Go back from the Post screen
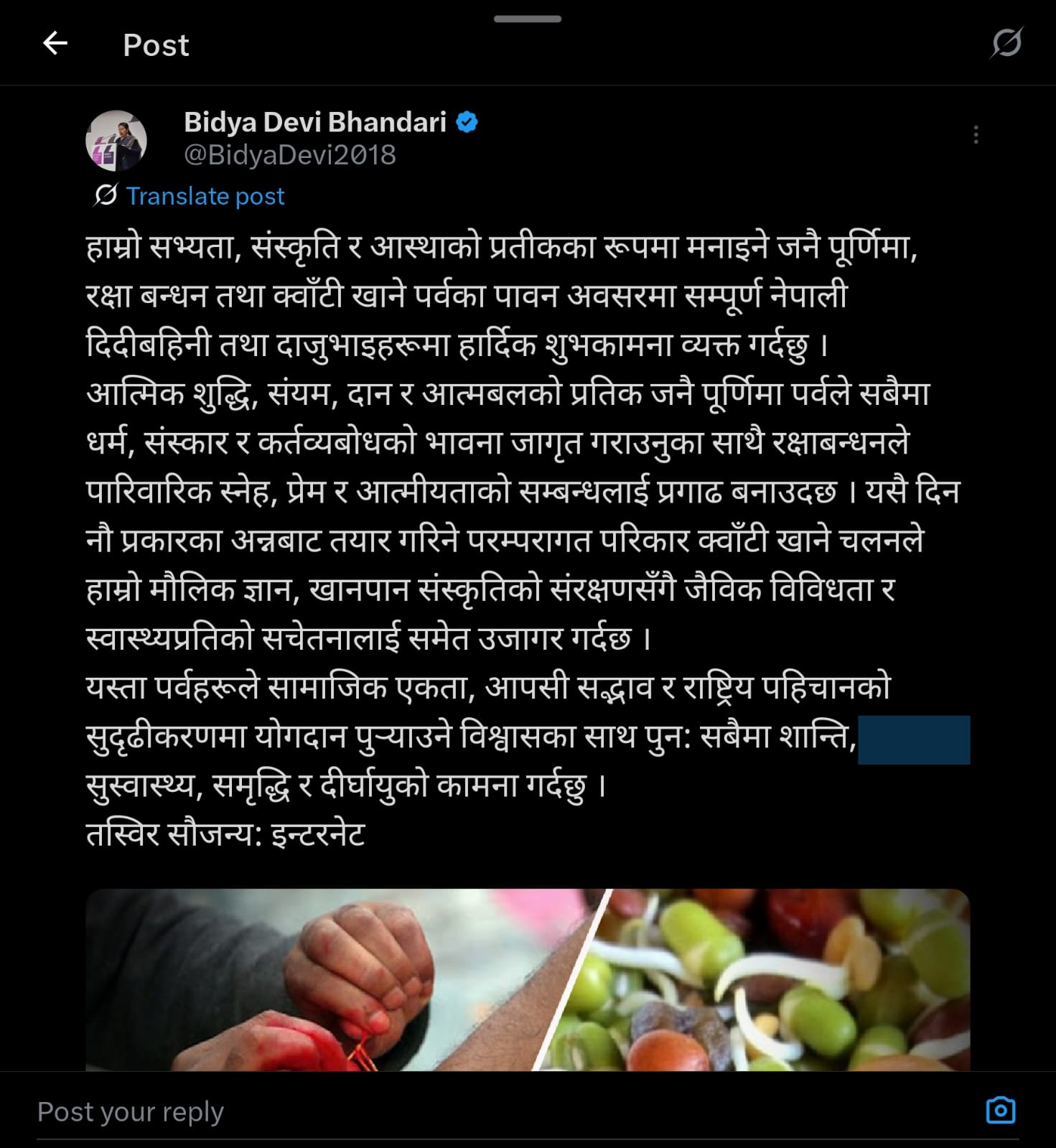The width and height of the screenshot is (1056, 1148). click(x=55, y=44)
